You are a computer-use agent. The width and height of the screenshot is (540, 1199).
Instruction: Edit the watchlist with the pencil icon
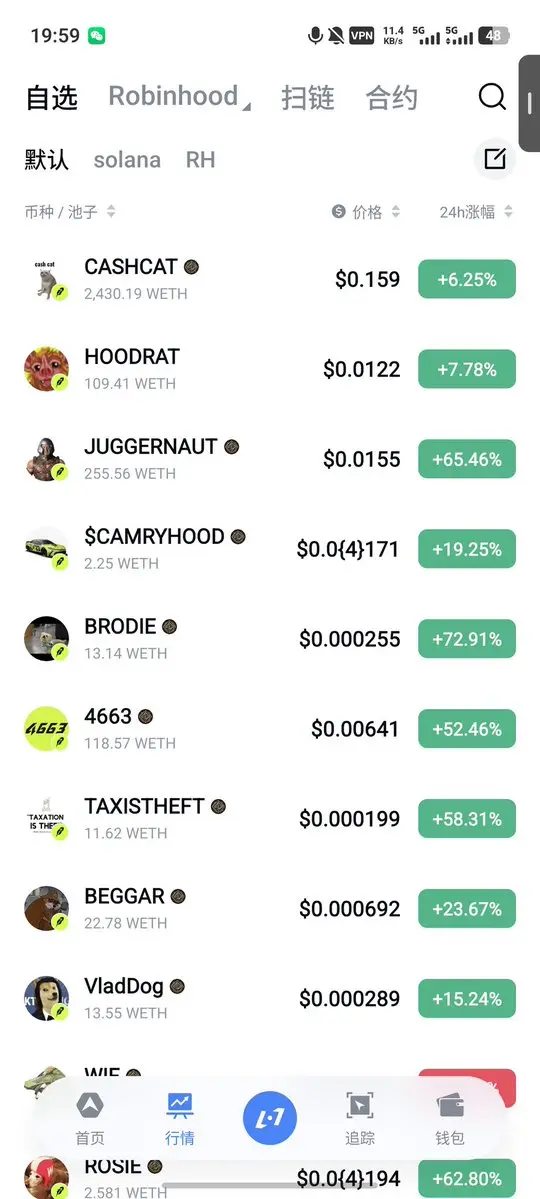coord(495,159)
